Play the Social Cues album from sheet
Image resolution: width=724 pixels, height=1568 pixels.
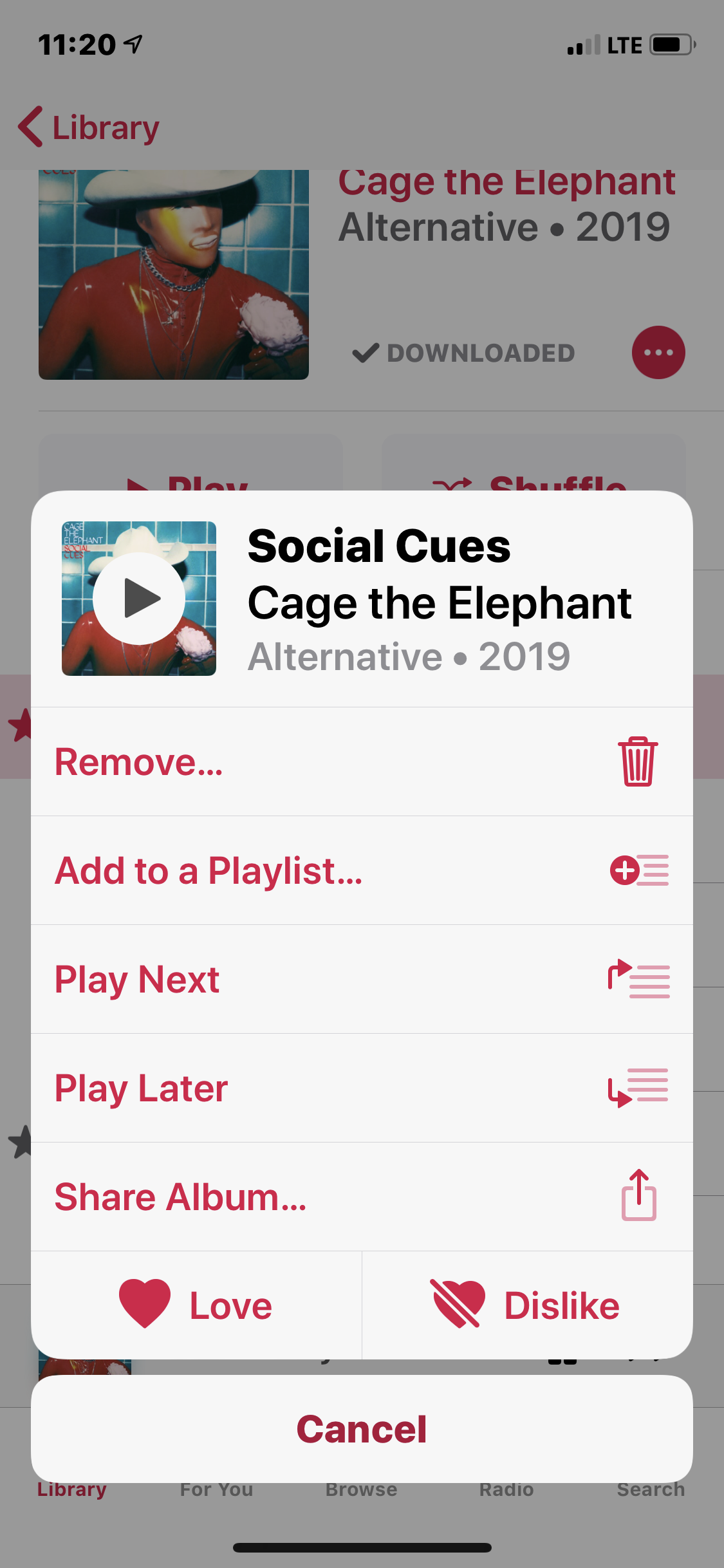click(x=139, y=599)
